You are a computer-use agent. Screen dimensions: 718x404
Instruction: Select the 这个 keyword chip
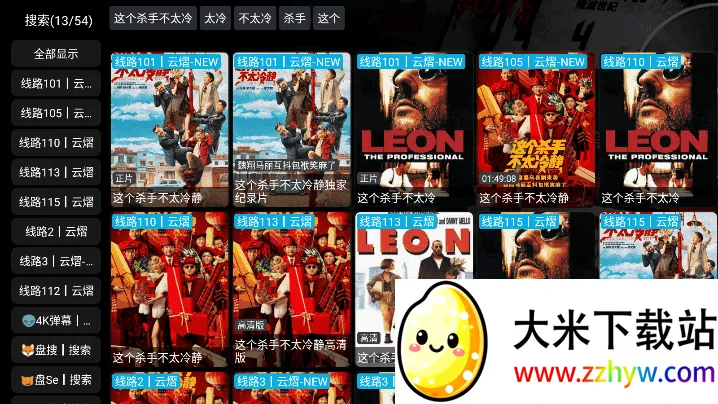(x=328, y=18)
